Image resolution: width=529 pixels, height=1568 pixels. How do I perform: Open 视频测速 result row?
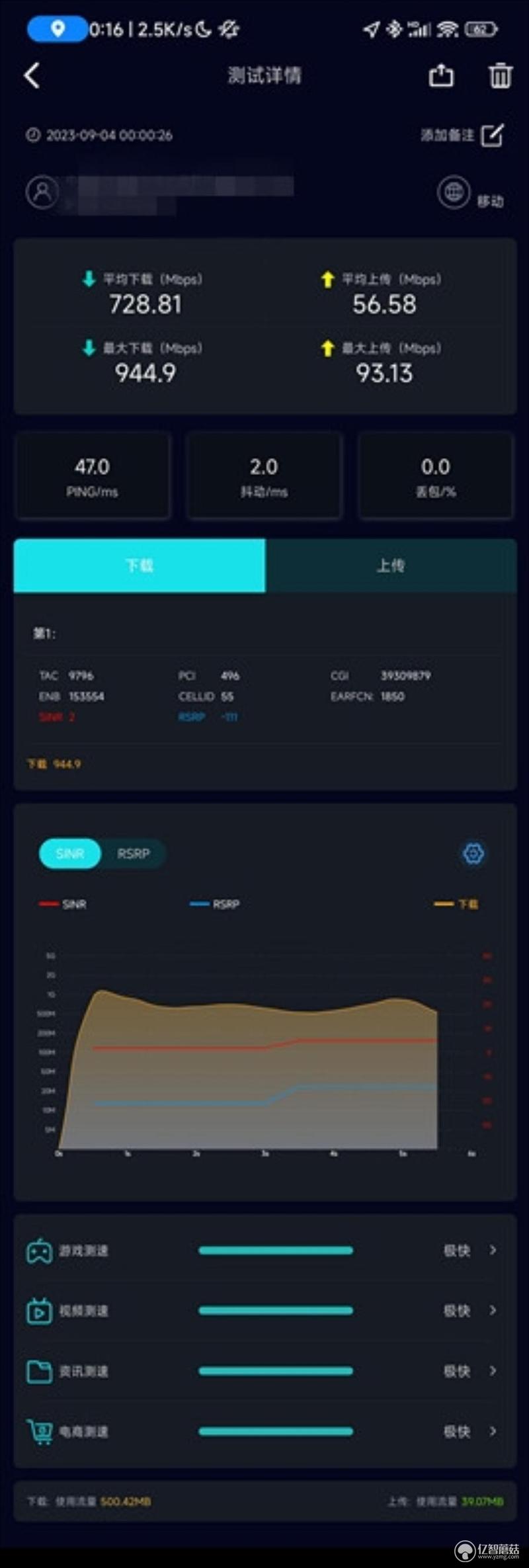(264, 1310)
